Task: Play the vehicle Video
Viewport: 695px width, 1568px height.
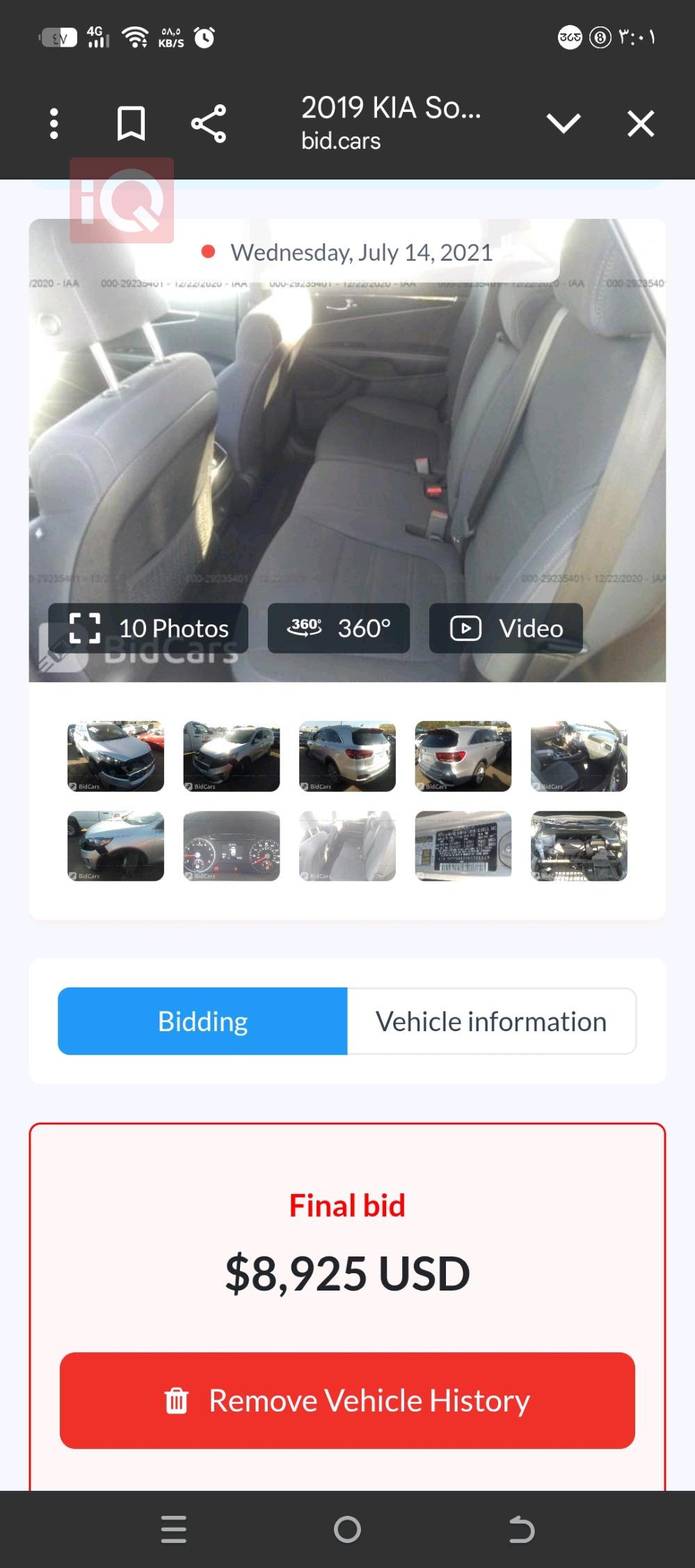Action: pyautogui.click(x=506, y=628)
